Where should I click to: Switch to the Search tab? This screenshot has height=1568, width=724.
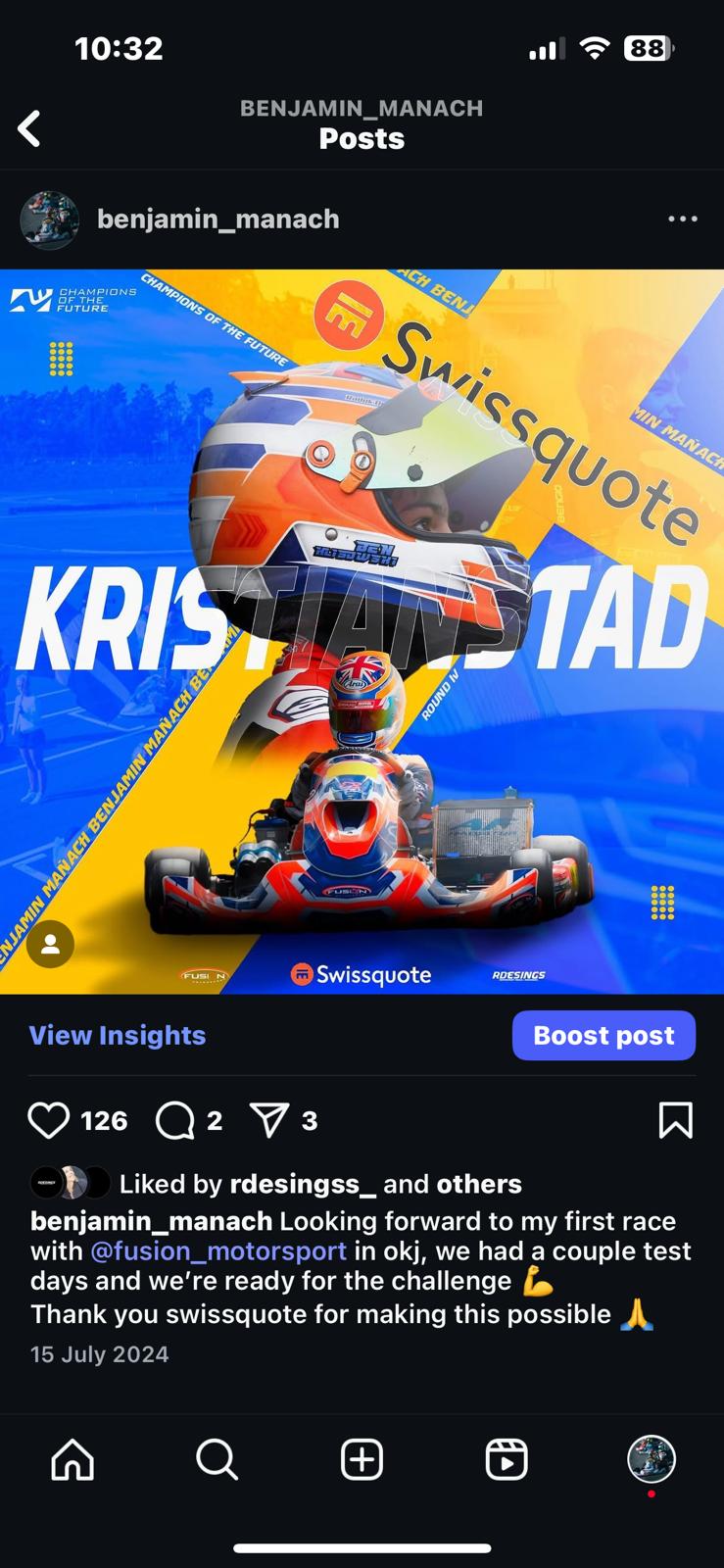(x=217, y=1459)
